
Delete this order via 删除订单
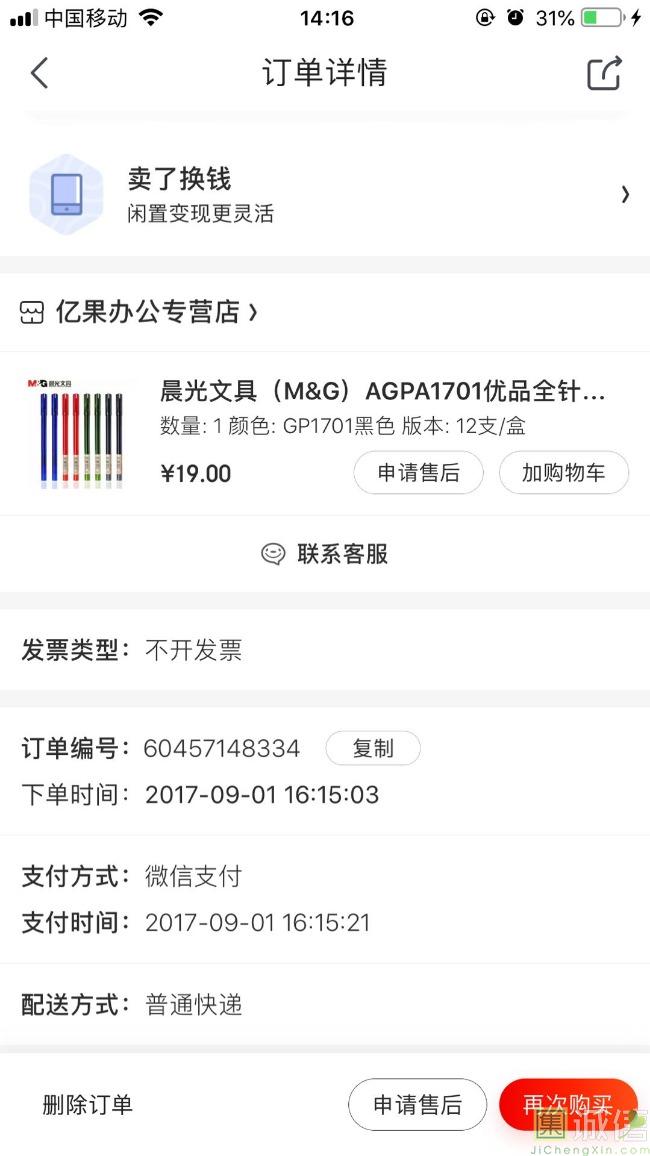click(x=87, y=1104)
